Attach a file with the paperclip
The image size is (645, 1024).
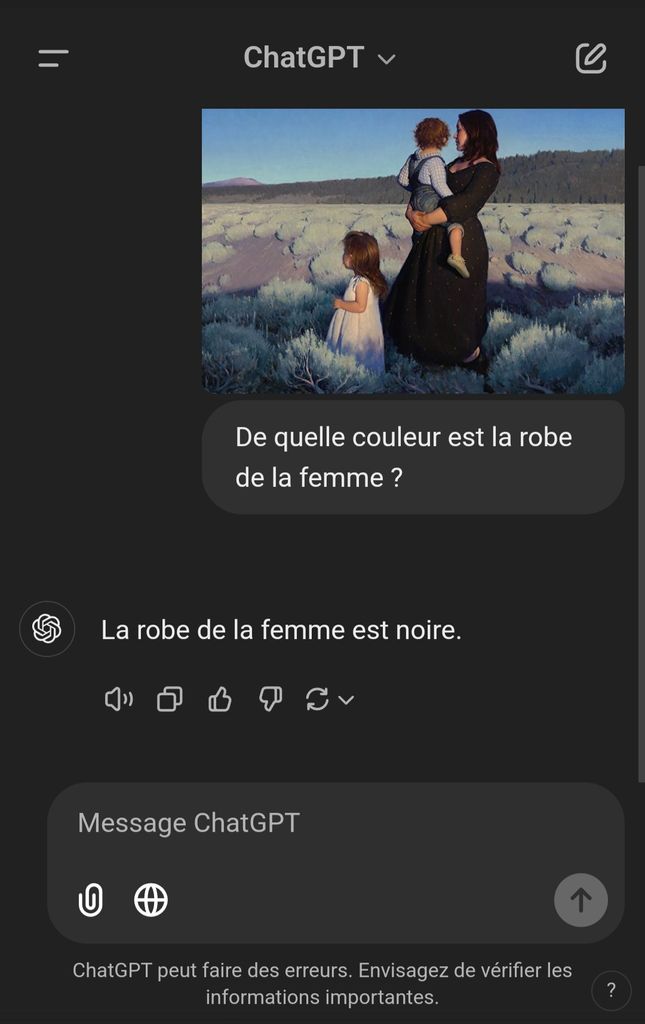pos(91,900)
